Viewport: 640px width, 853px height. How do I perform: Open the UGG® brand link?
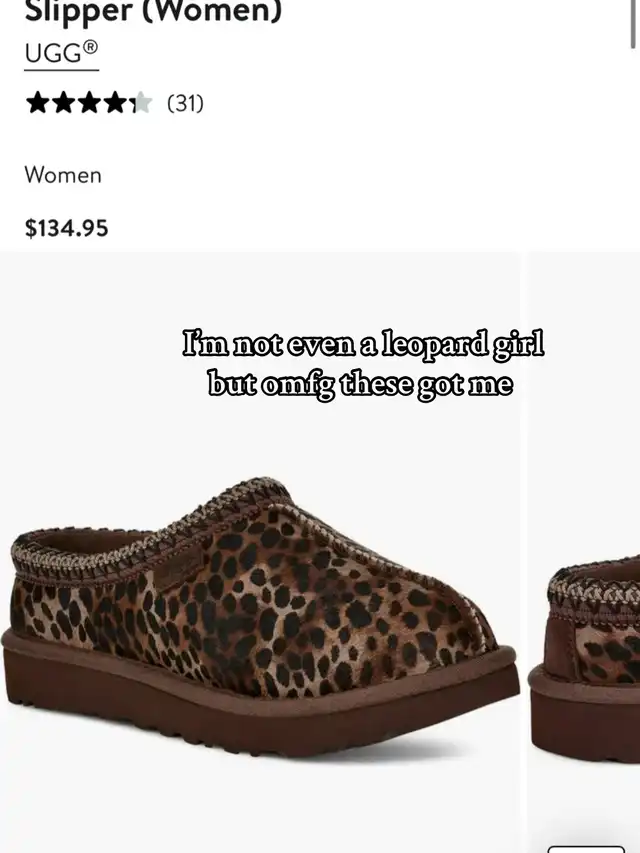click(x=61, y=54)
